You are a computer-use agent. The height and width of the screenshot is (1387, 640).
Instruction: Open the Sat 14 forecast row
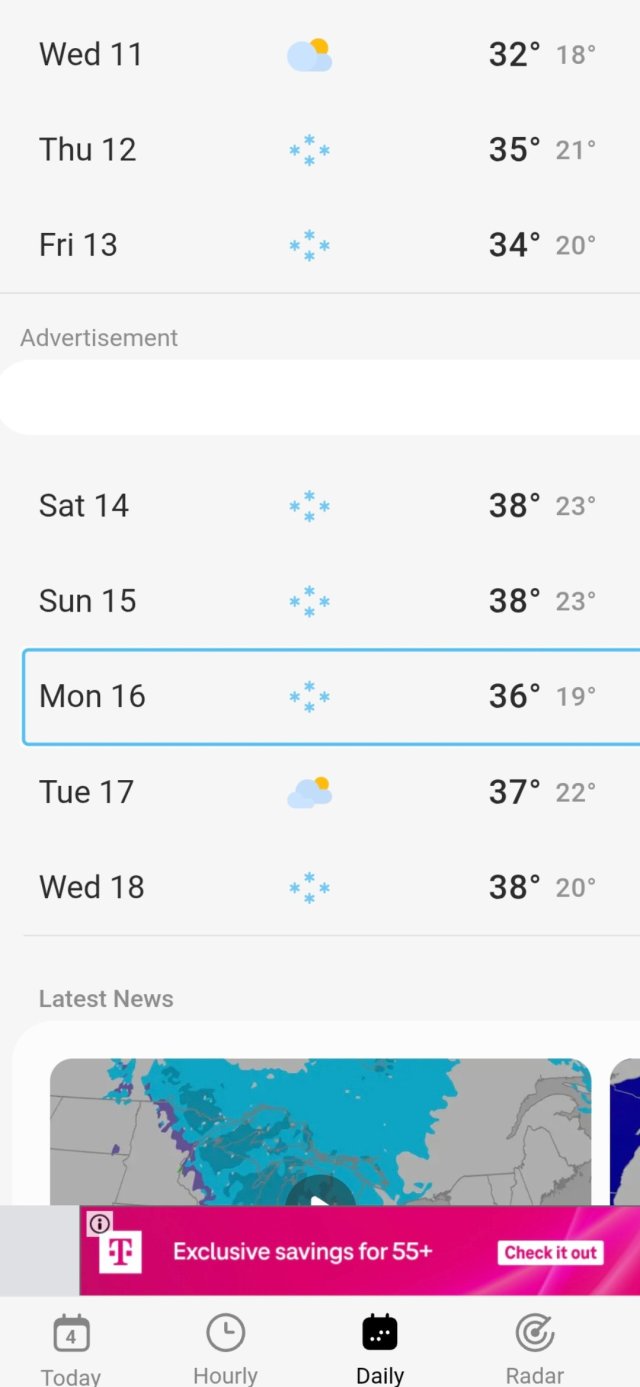[x=320, y=506]
